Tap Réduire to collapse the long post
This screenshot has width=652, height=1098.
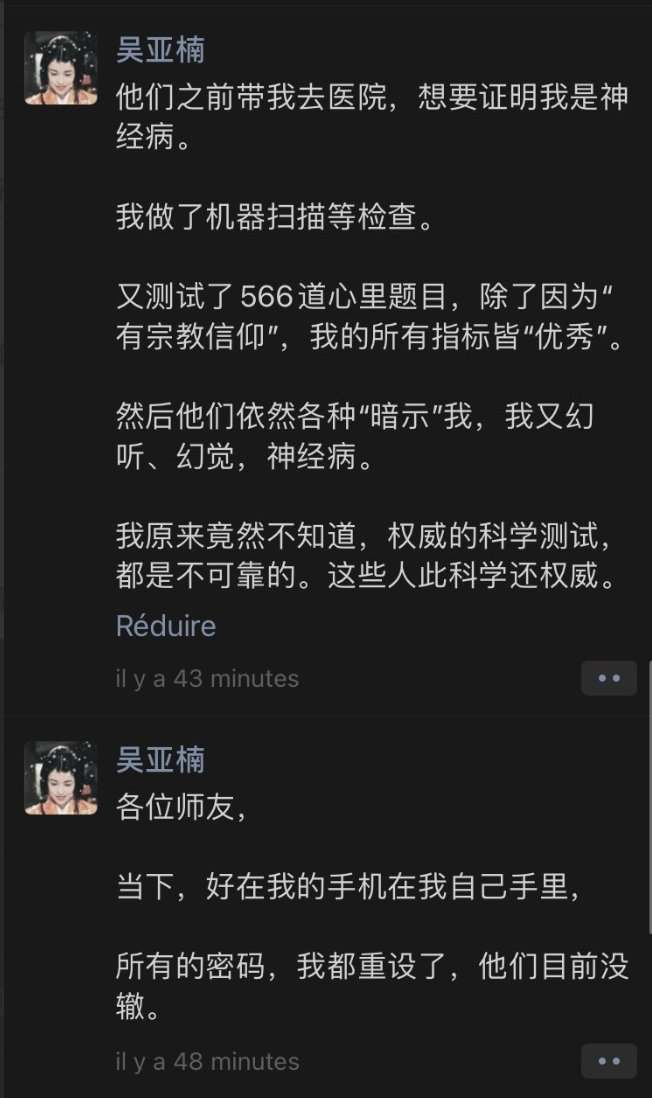[166, 626]
